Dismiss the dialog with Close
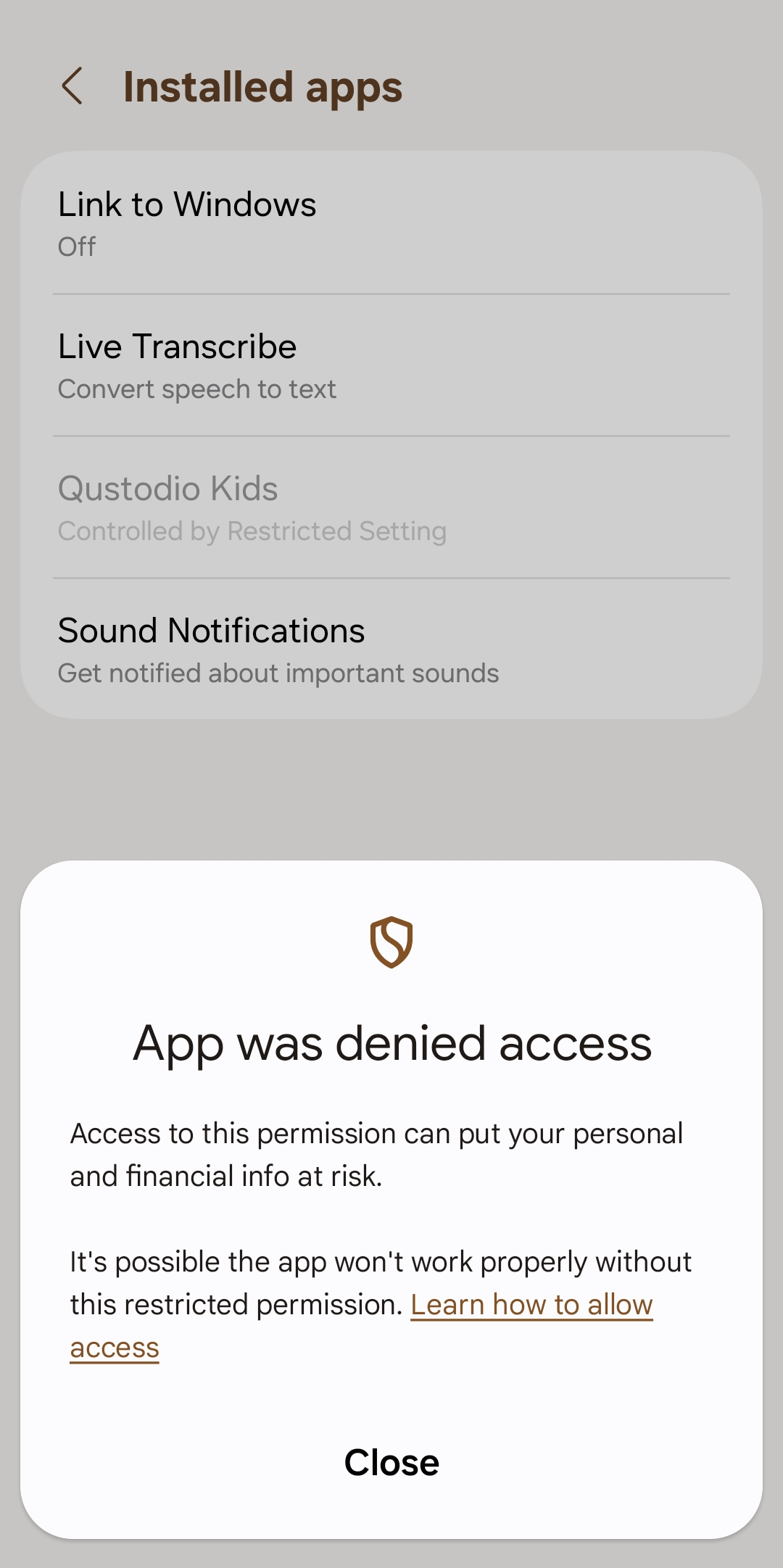The image size is (783, 1568). [x=391, y=1461]
